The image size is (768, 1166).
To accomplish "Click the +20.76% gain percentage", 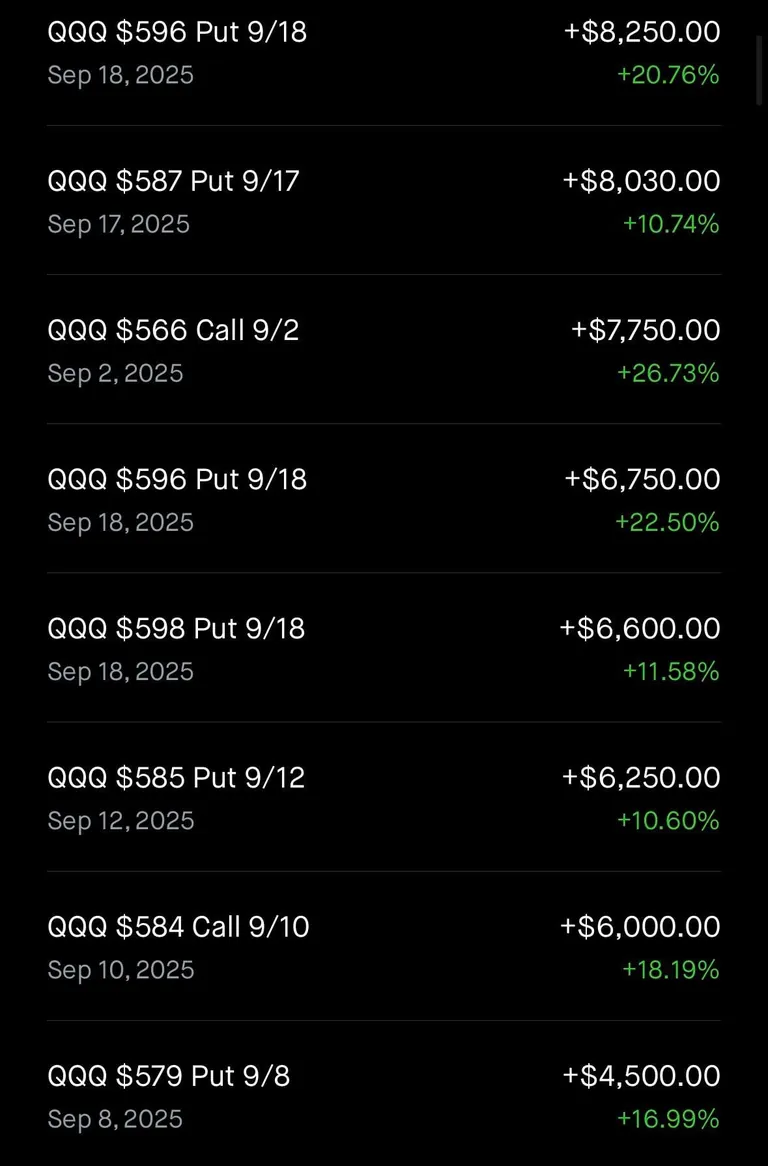I will [668, 74].
